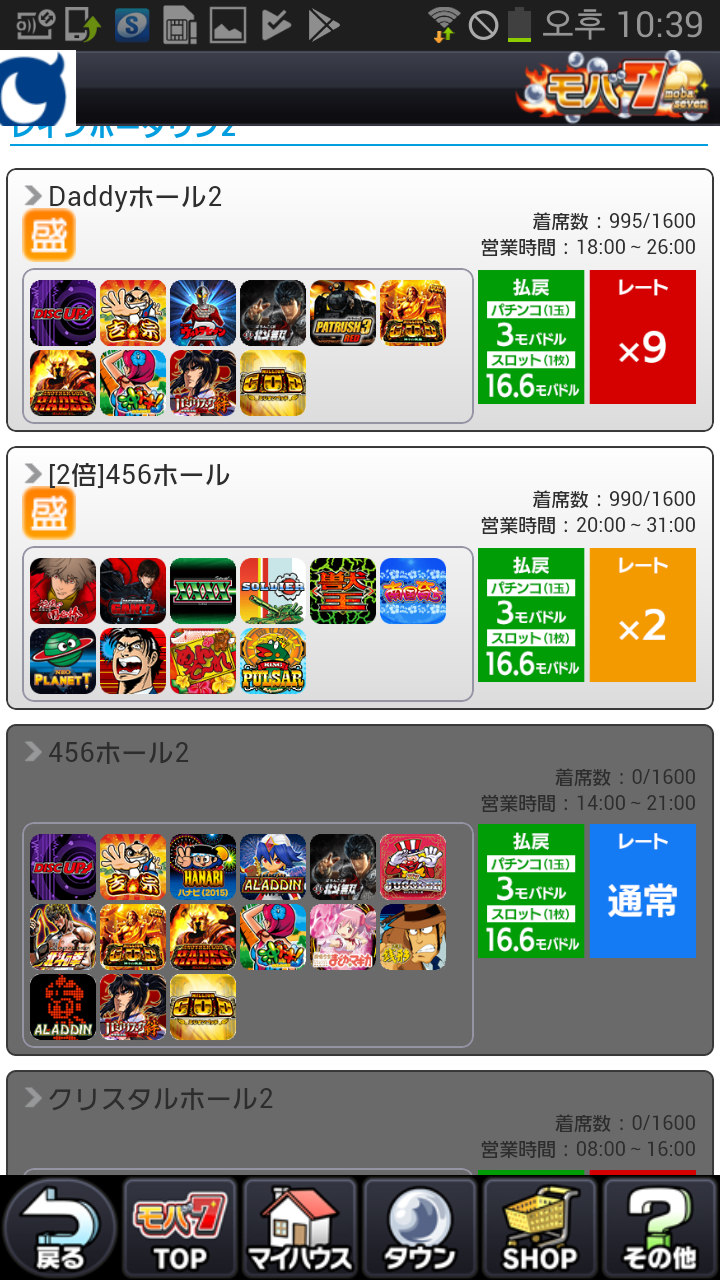Image resolution: width=720 pixels, height=1280 pixels.
Task: Tap the blue logo icon at top left
Action: click(x=38, y=88)
